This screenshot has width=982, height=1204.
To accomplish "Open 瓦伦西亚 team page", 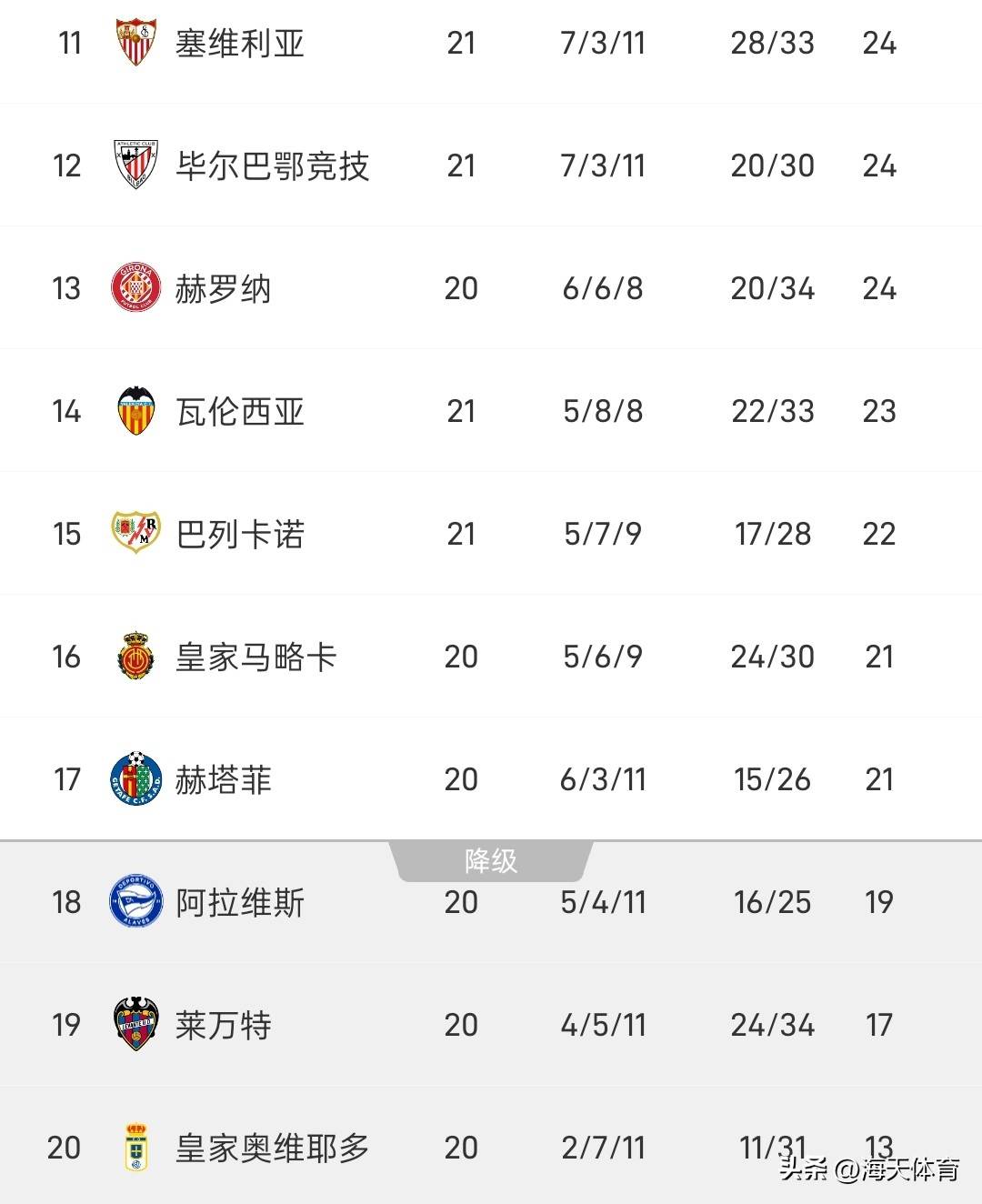I will click(x=240, y=411).
